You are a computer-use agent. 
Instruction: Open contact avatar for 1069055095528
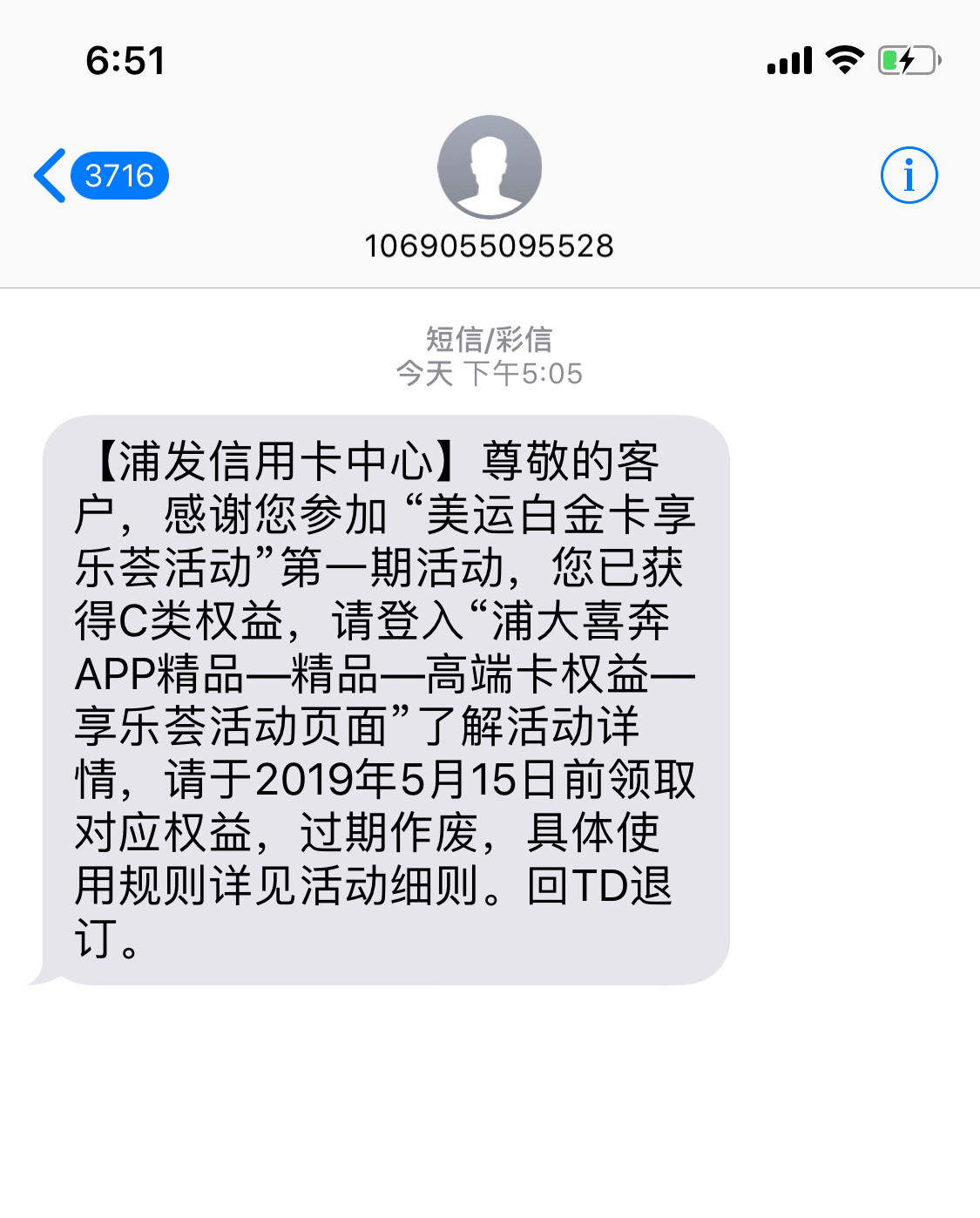pyautogui.click(x=489, y=167)
